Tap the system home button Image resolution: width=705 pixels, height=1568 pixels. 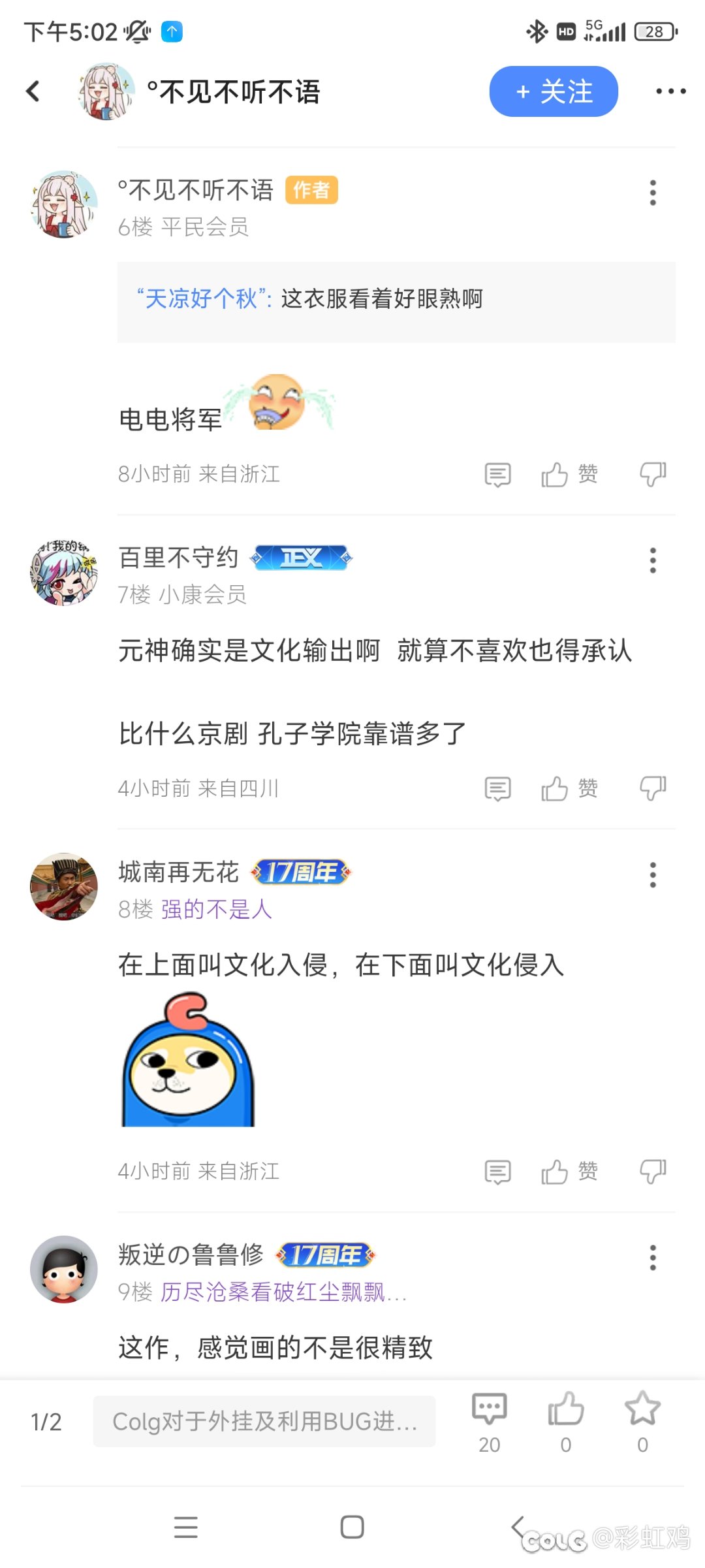[352, 1527]
